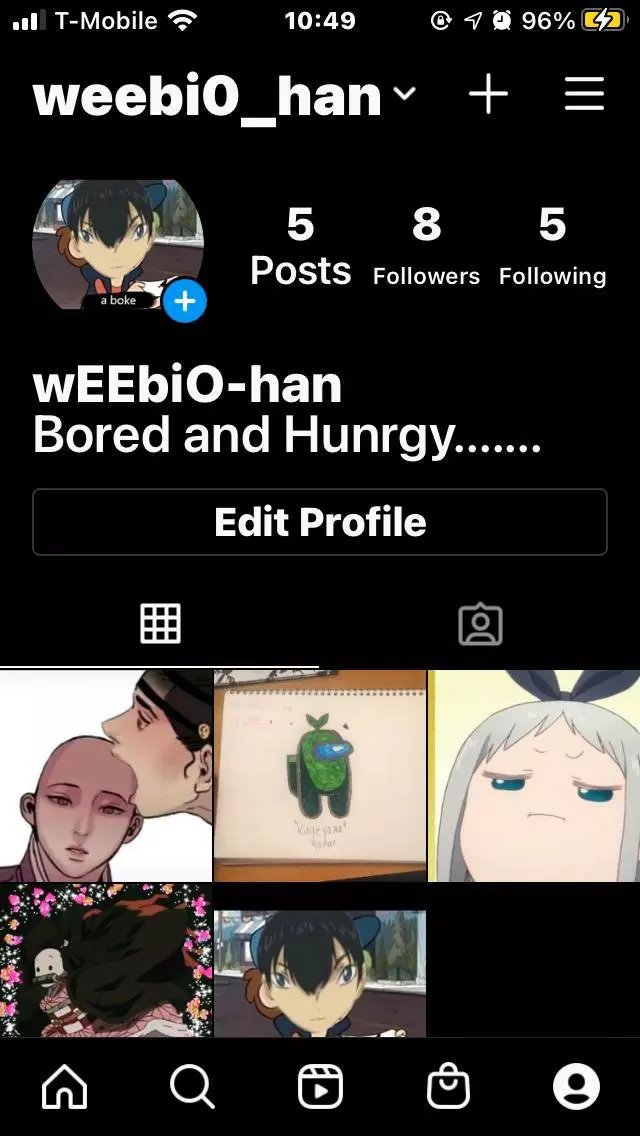View the 5 Following list

(x=552, y=246)
